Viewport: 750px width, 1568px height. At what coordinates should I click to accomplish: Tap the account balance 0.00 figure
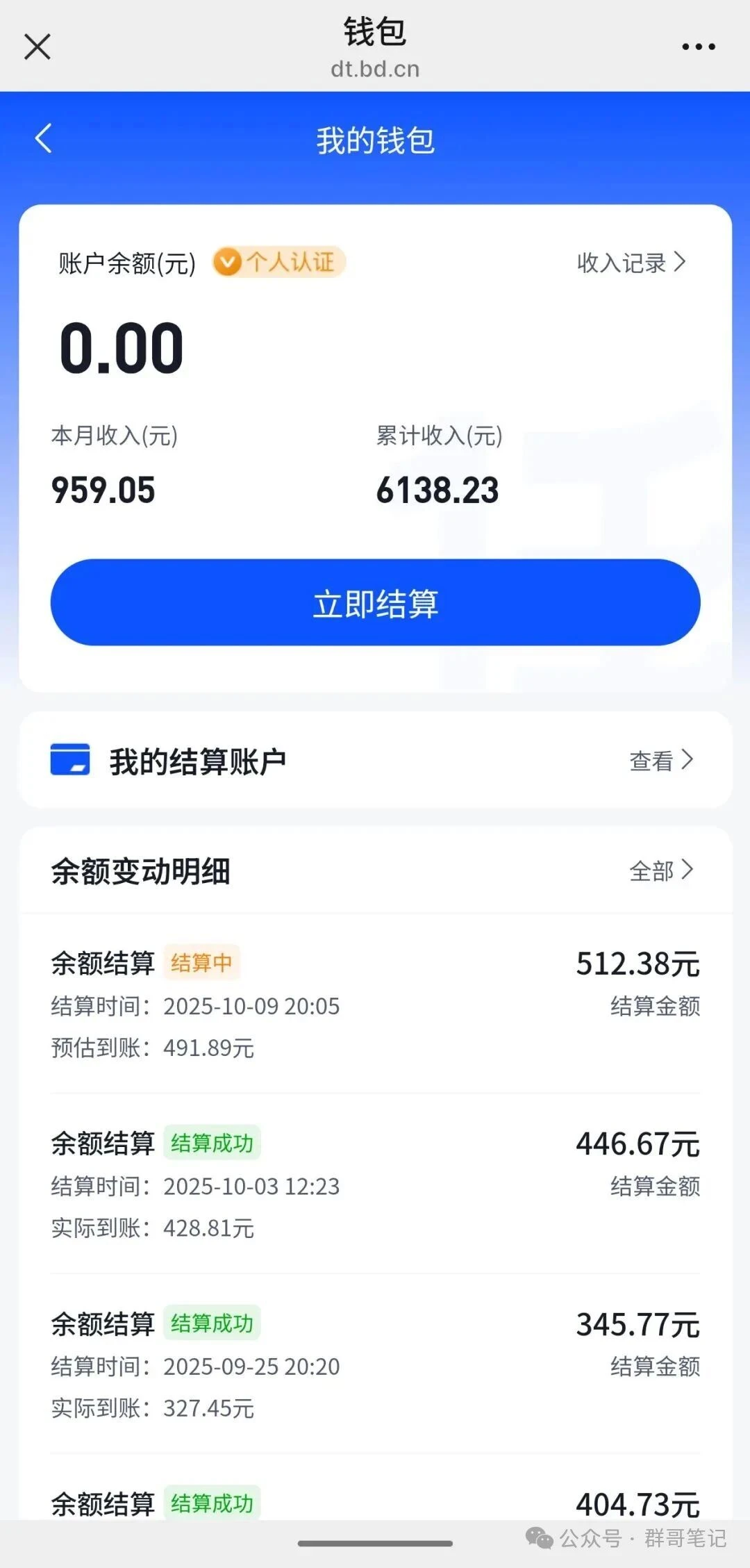119,347
